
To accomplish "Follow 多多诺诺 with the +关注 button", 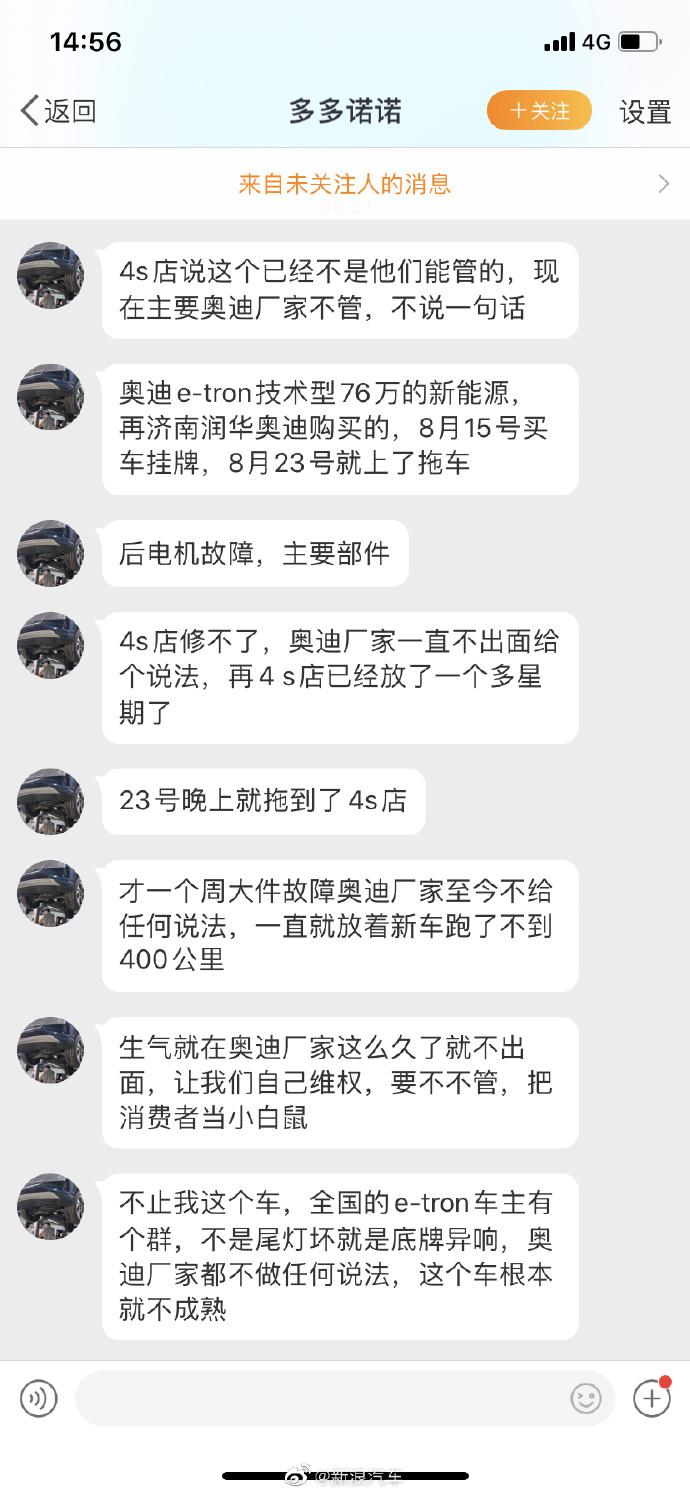I will pos(539,111).
